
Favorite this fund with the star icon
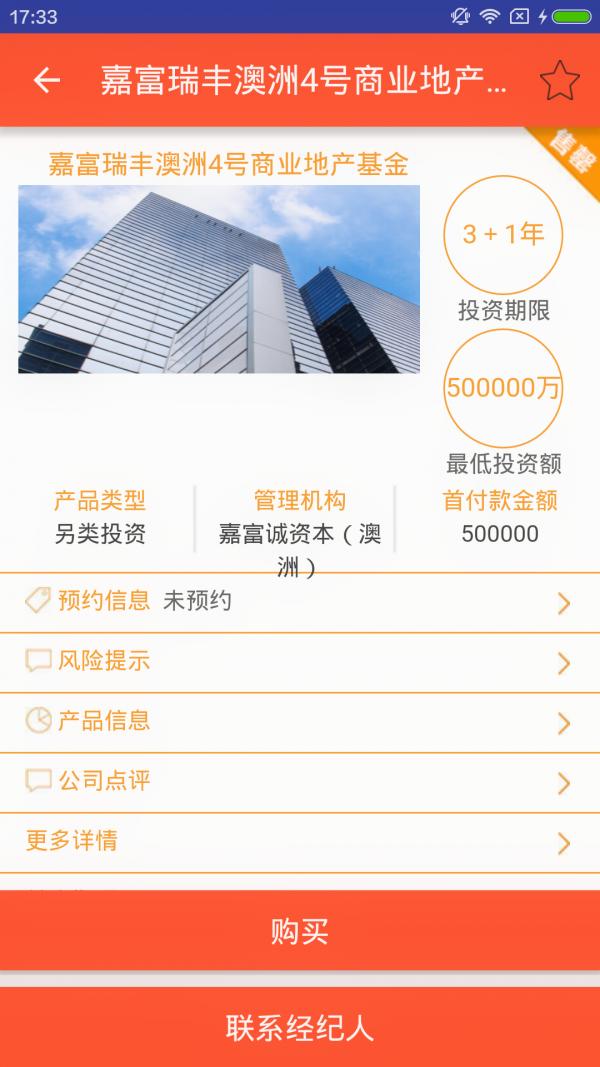coord(559,81)
